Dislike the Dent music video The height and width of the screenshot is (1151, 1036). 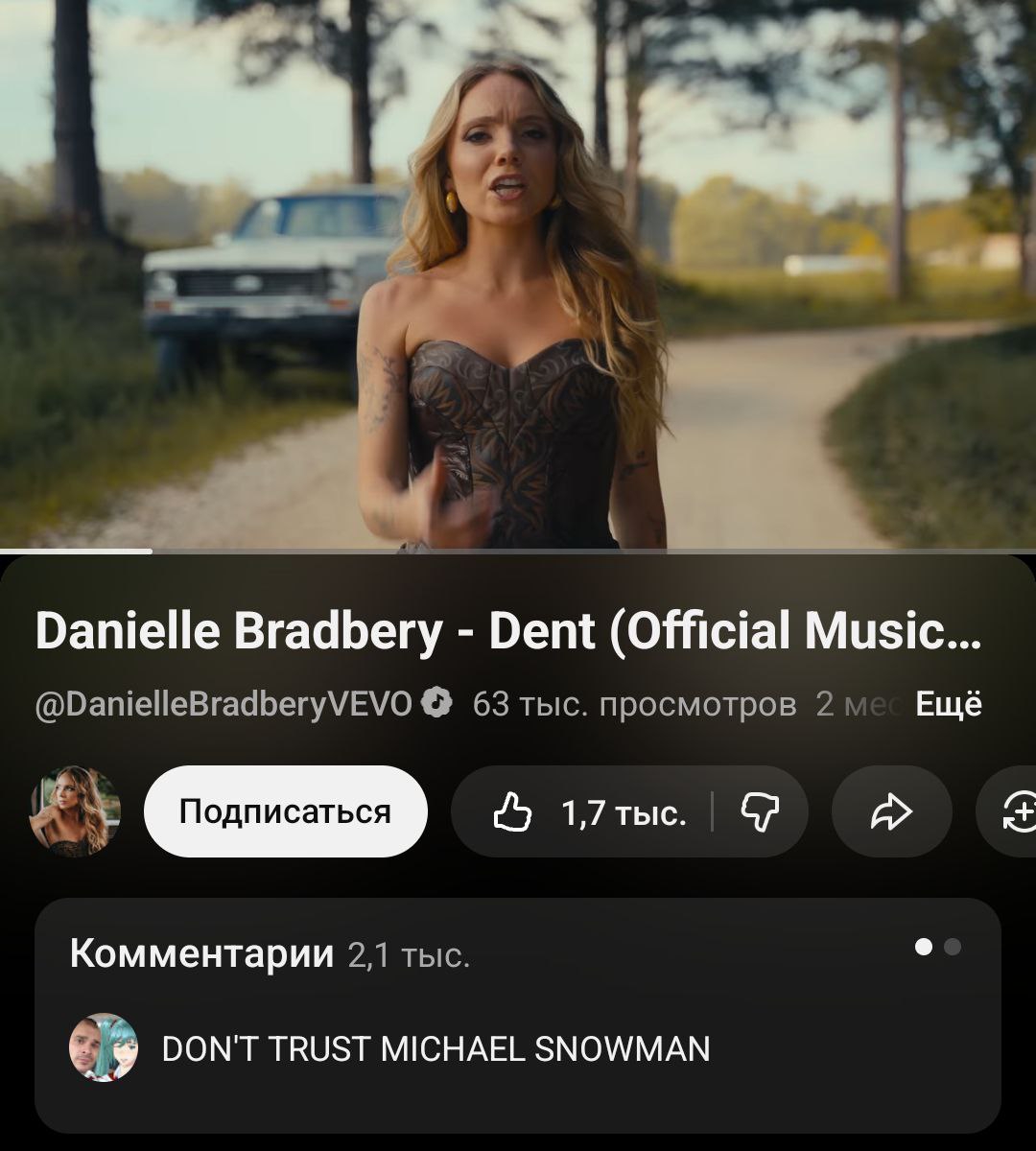click(760, 813)
